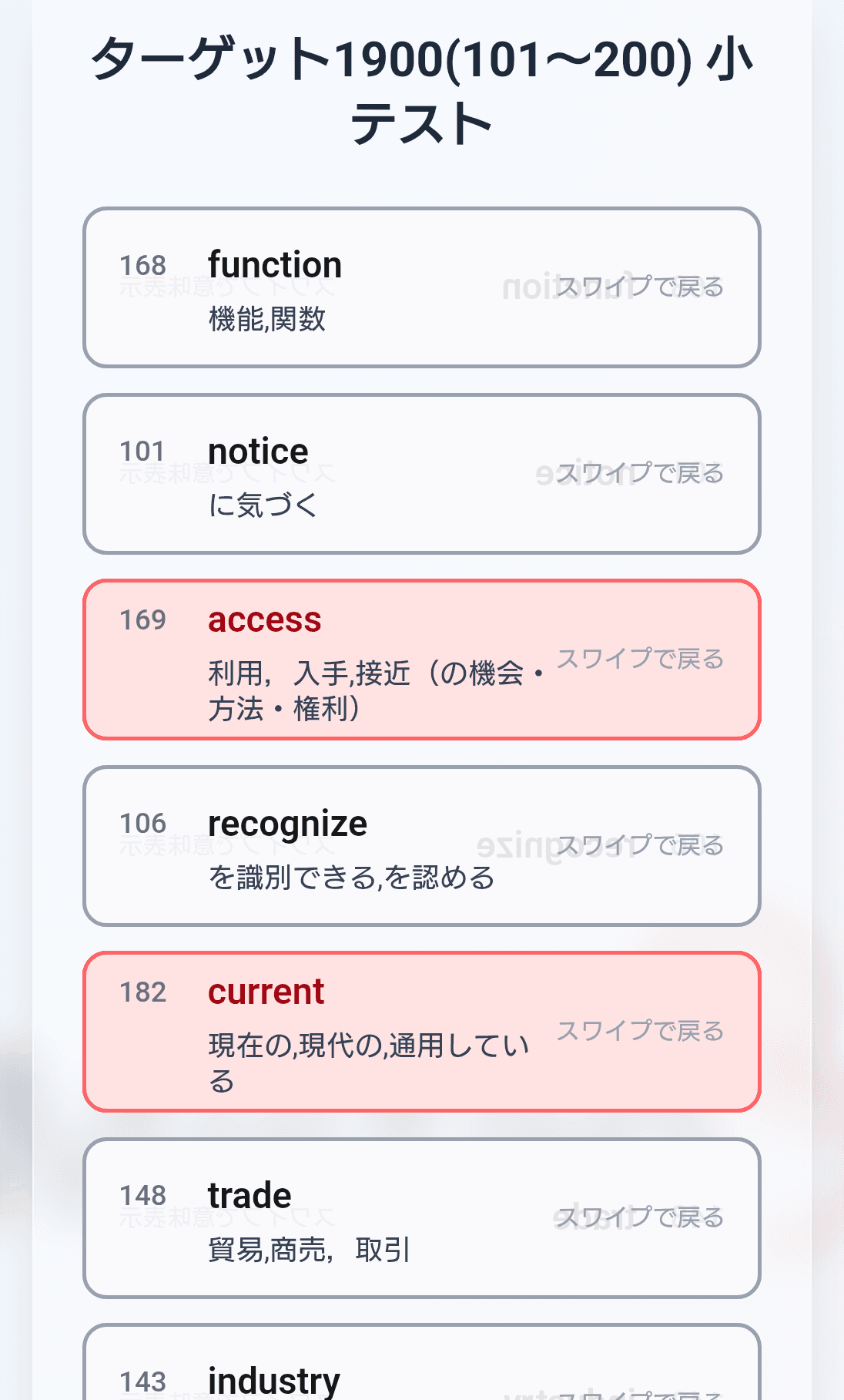Select the recognize card numbered 106
844x1400 pixels.
coord(422,845)
